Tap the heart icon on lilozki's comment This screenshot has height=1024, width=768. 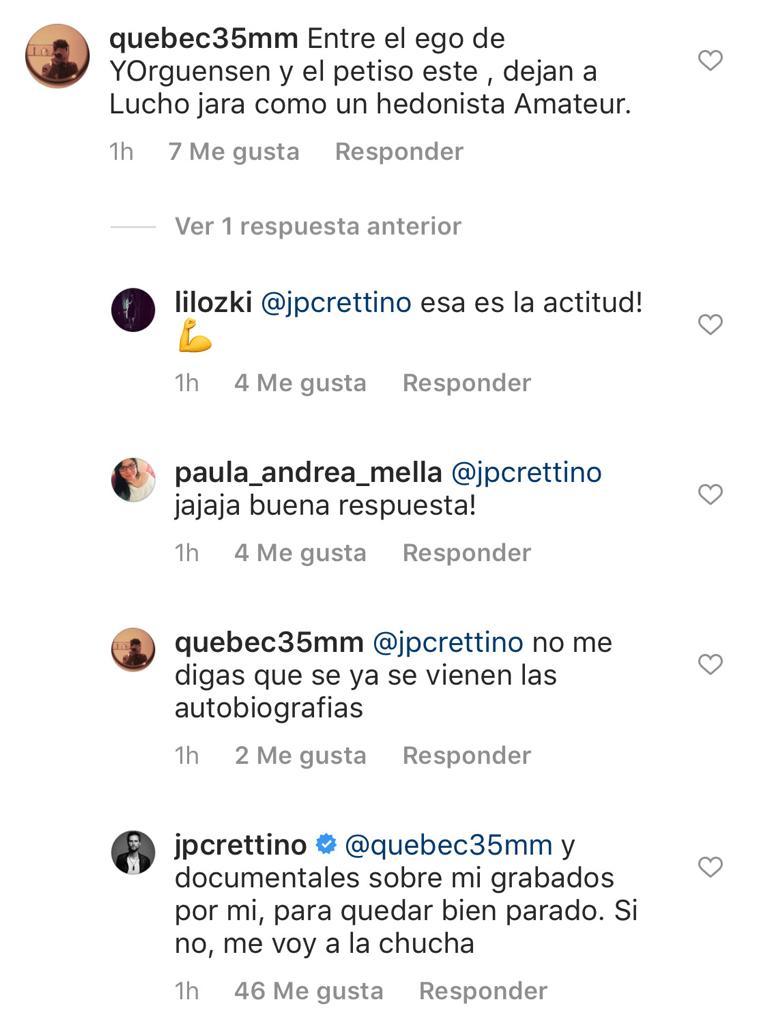(x=710, y=325)
